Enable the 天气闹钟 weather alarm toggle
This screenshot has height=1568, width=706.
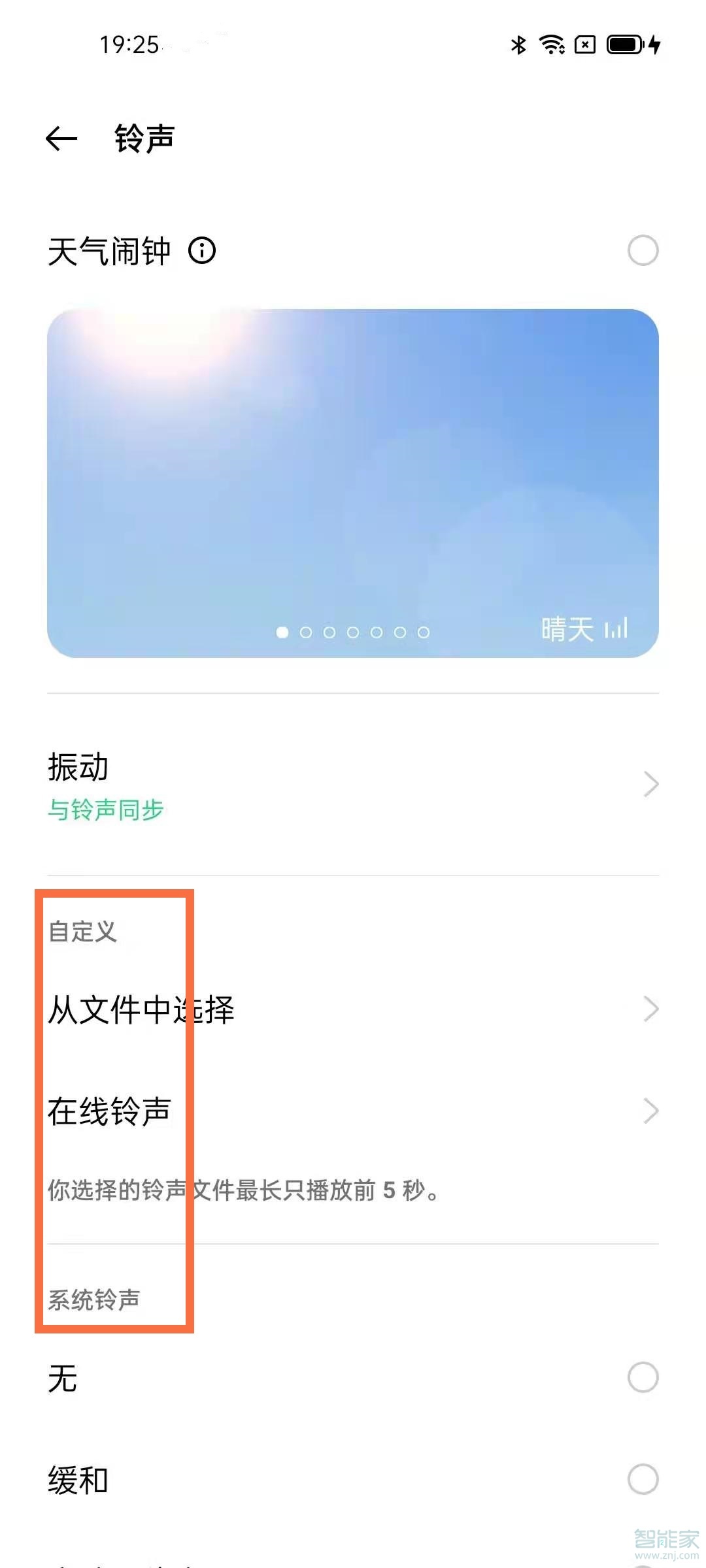[643, 250]
